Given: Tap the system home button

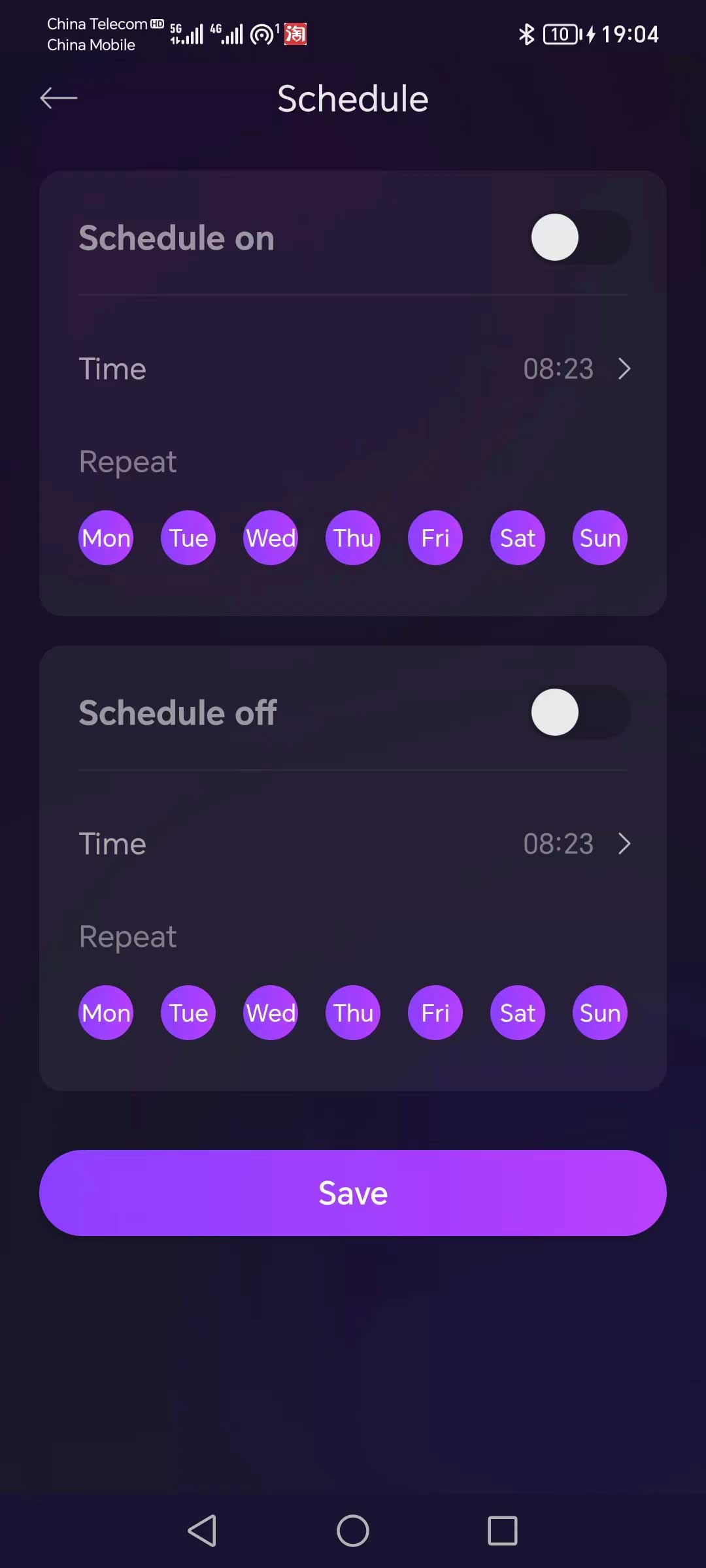Looking at the screenshot, I should [x=353, y=1531].
